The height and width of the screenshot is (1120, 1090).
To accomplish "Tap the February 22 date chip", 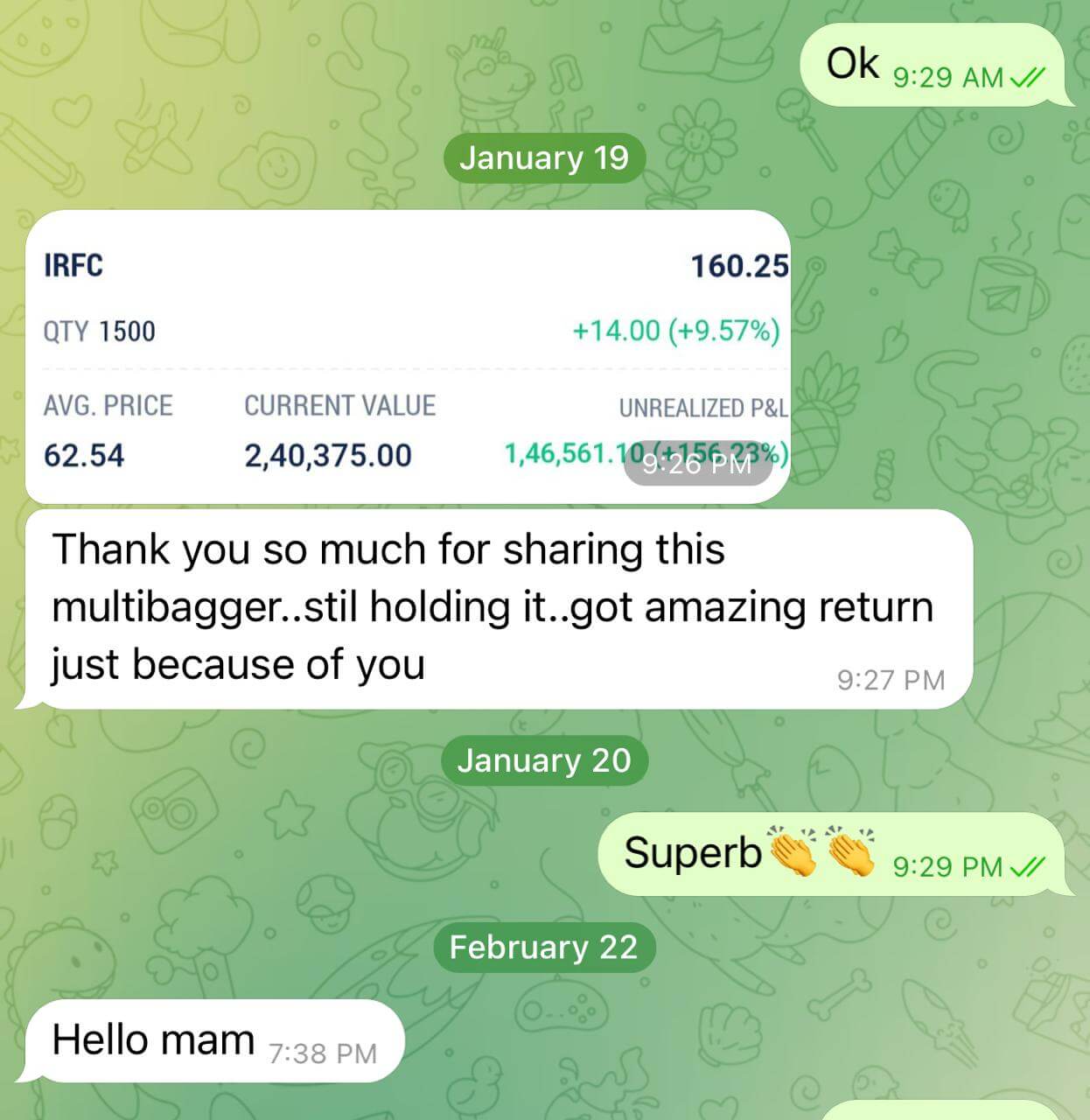I will tap(543, 948).
